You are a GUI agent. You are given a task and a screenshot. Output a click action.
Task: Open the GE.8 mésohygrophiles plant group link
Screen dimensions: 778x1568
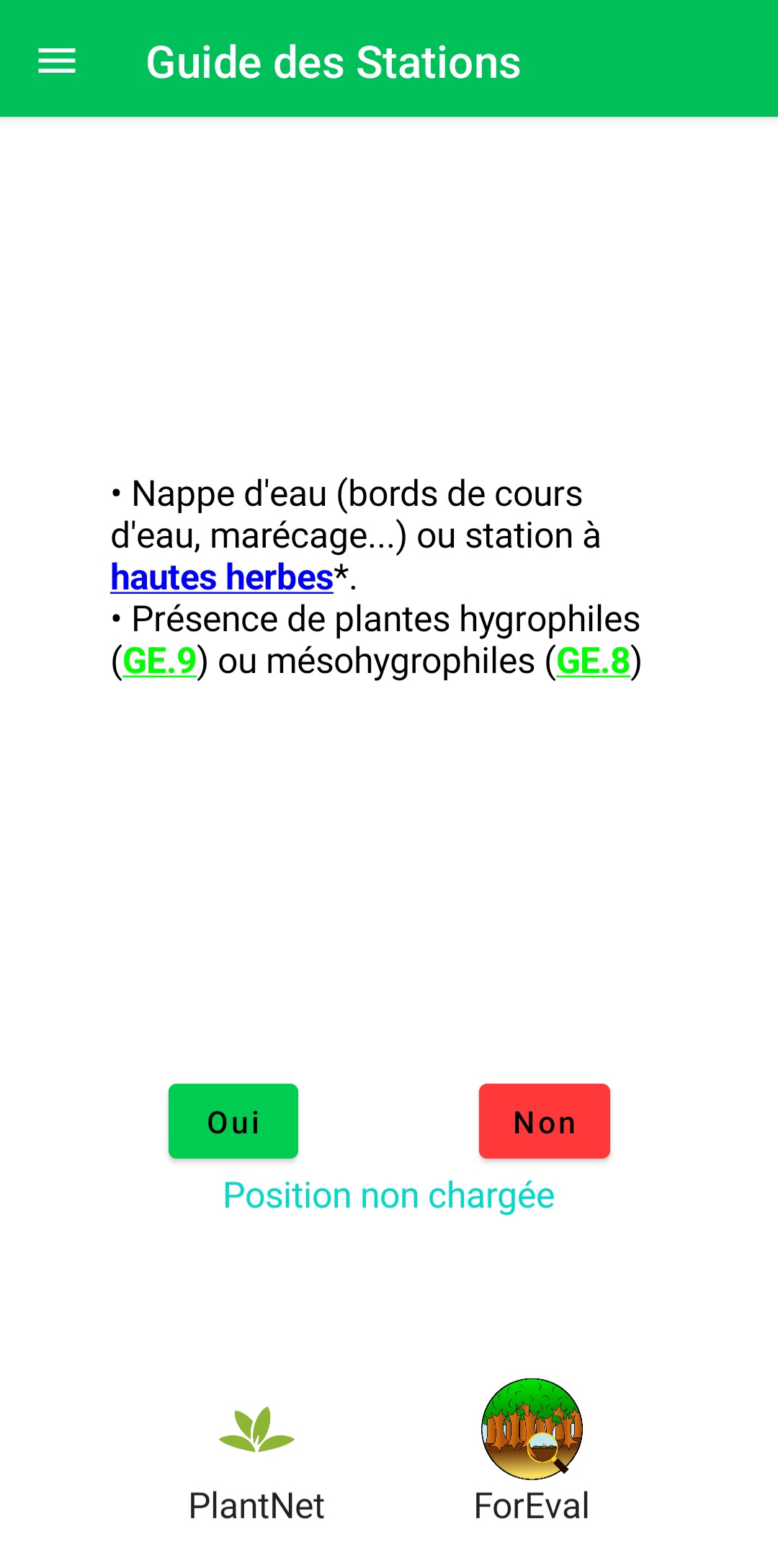pyautogui.click(x=593, y=661)
